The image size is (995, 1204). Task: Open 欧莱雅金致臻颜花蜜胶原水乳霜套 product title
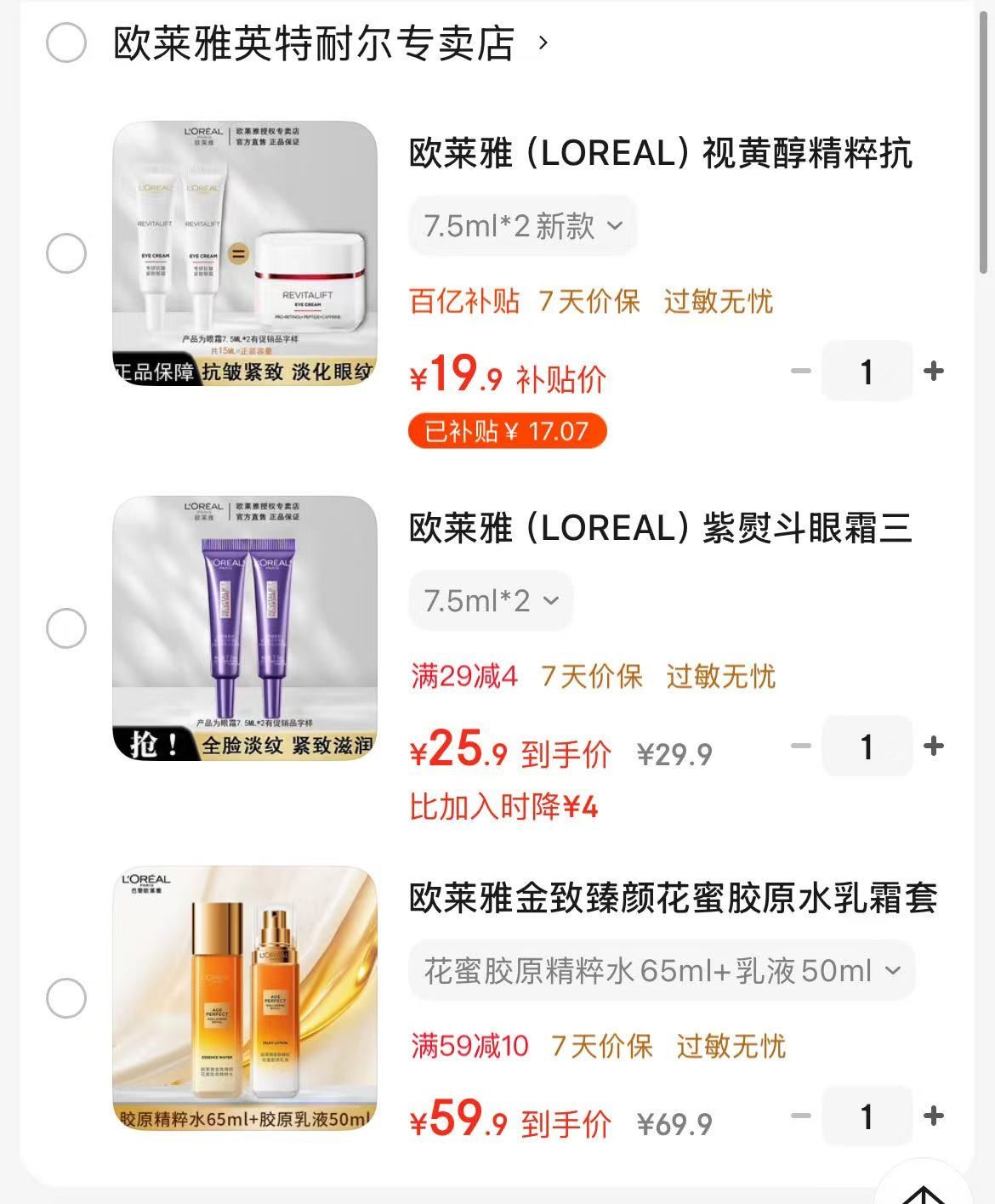(x=673, y=899)
